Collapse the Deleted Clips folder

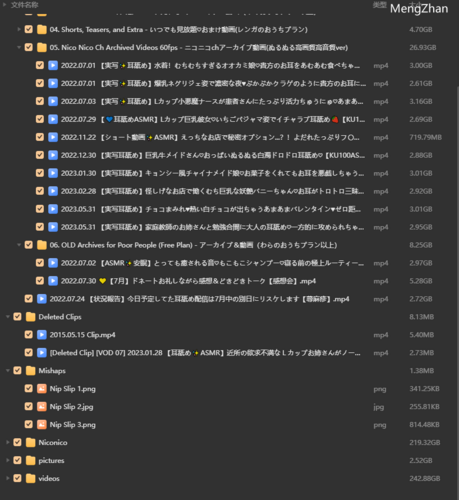pos(7,317)
